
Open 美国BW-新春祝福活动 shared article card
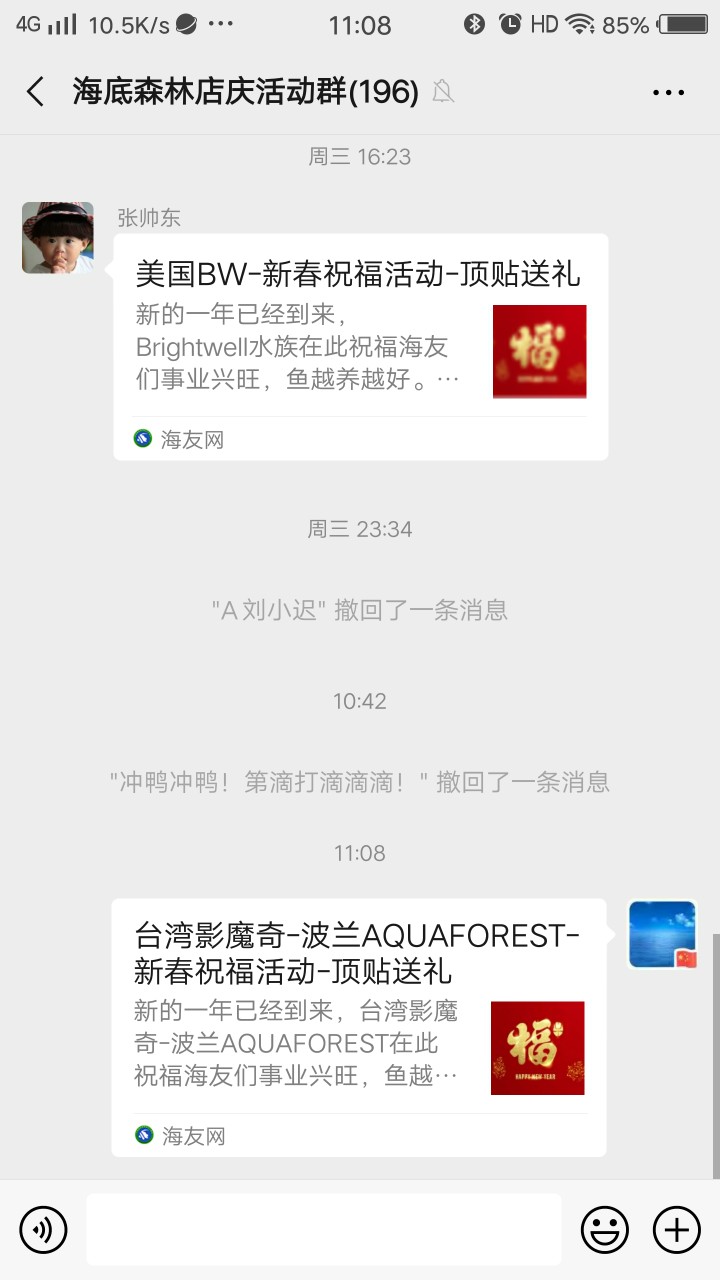point(360,346)
